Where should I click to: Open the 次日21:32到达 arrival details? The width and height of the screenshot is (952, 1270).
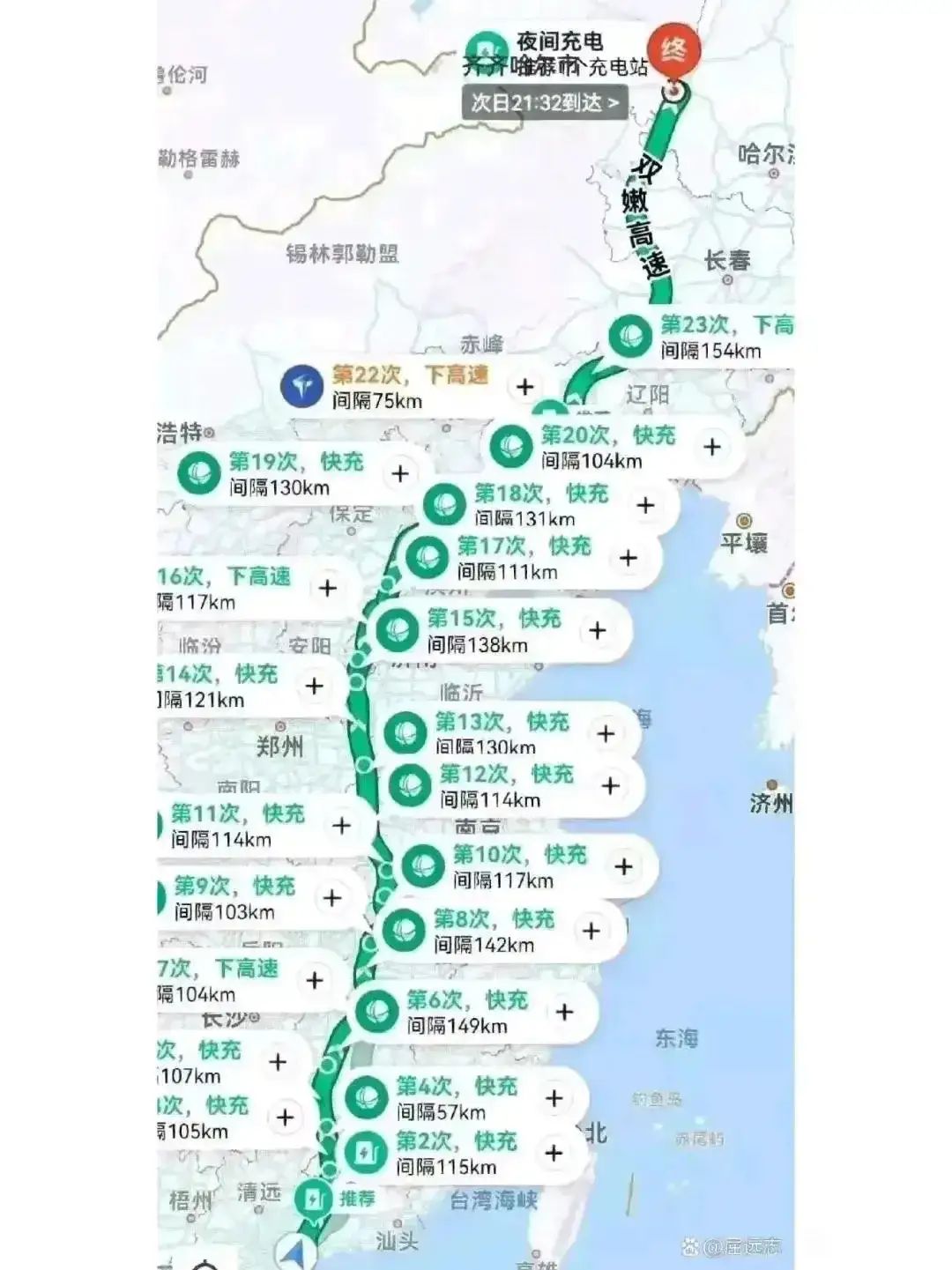tap(545, 103)
